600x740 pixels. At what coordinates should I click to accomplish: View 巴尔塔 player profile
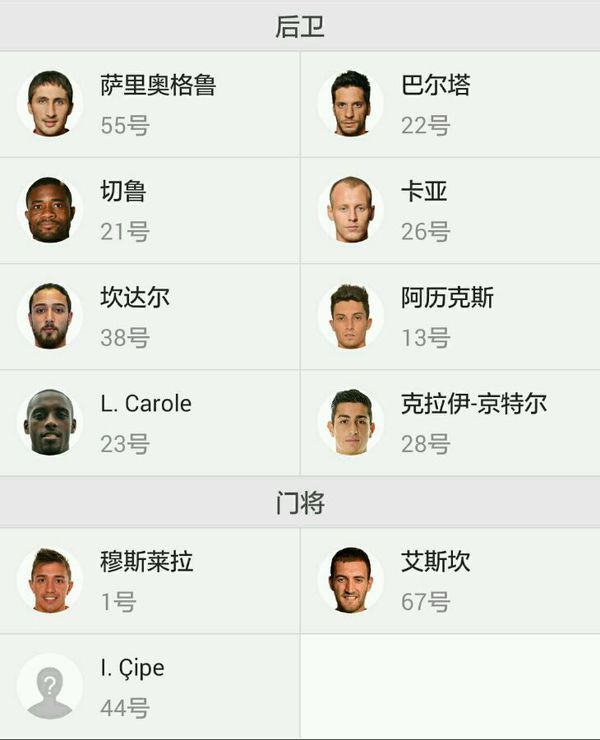(450, 104)
